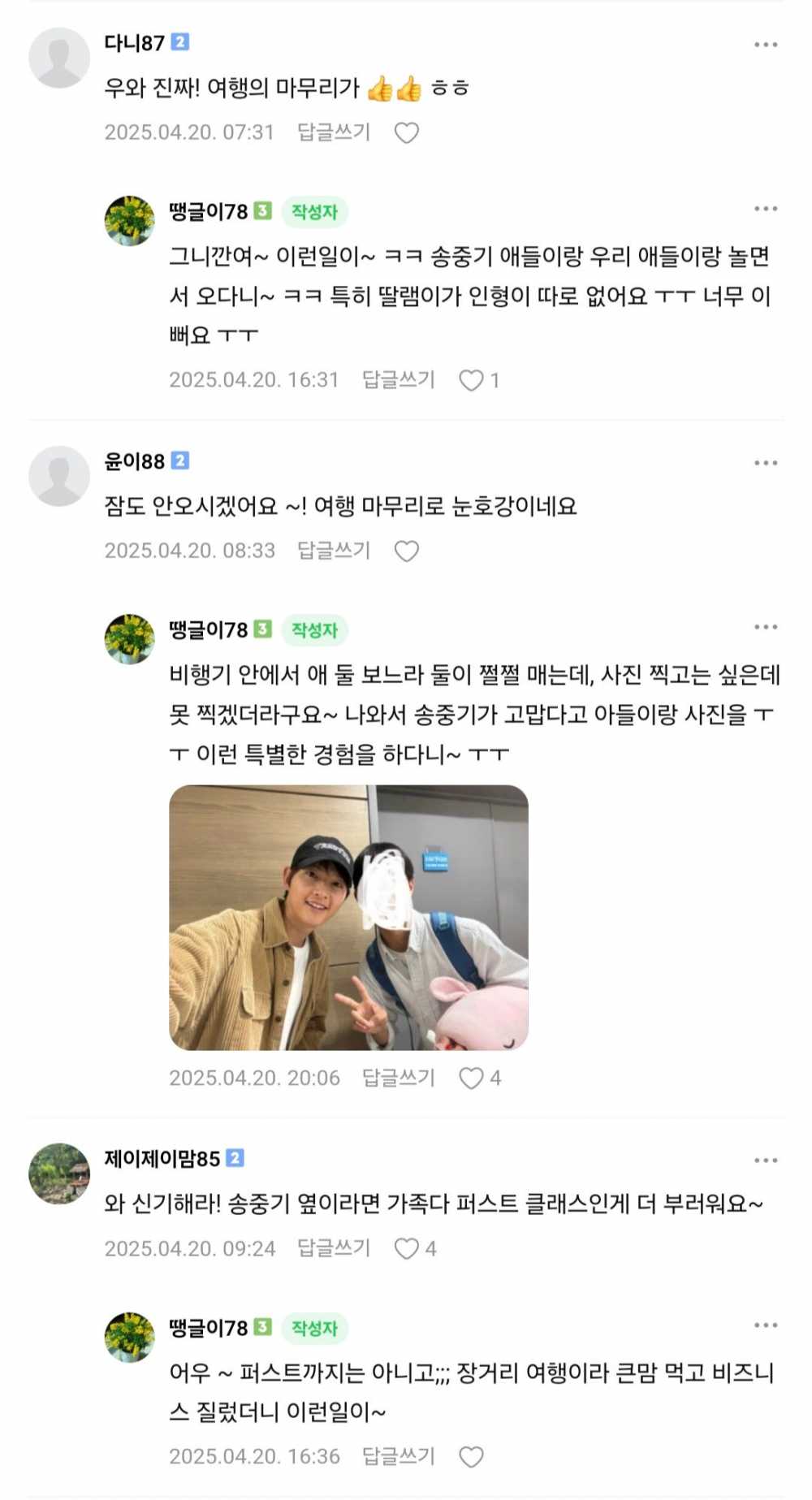Screen dimensions: 812x1500
Task: Like the 20:06 reply with the photo
Action: pyautogui.click(x=472, y=1078)
